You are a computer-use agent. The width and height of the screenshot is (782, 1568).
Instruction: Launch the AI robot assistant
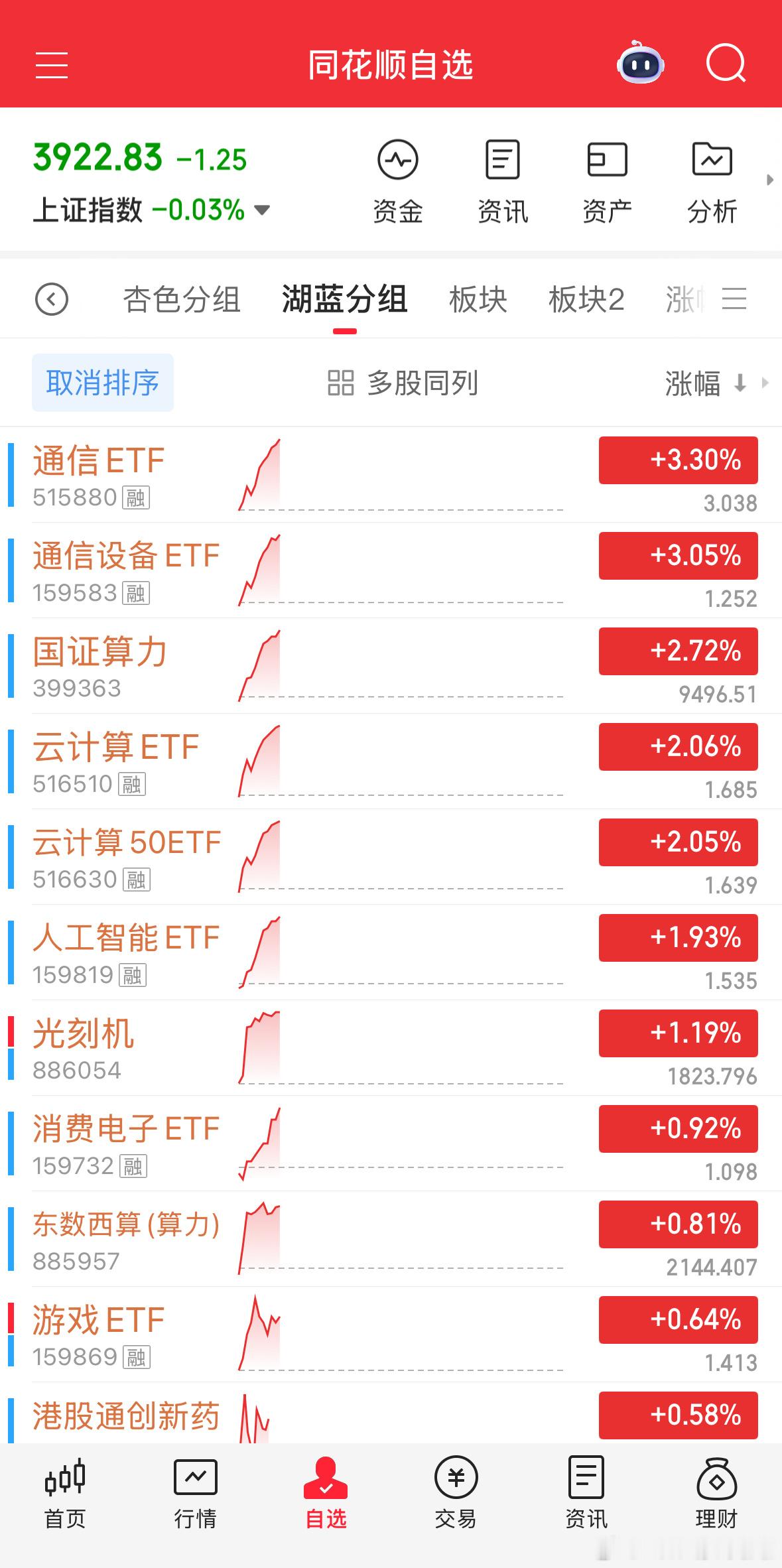coord(639,64)
